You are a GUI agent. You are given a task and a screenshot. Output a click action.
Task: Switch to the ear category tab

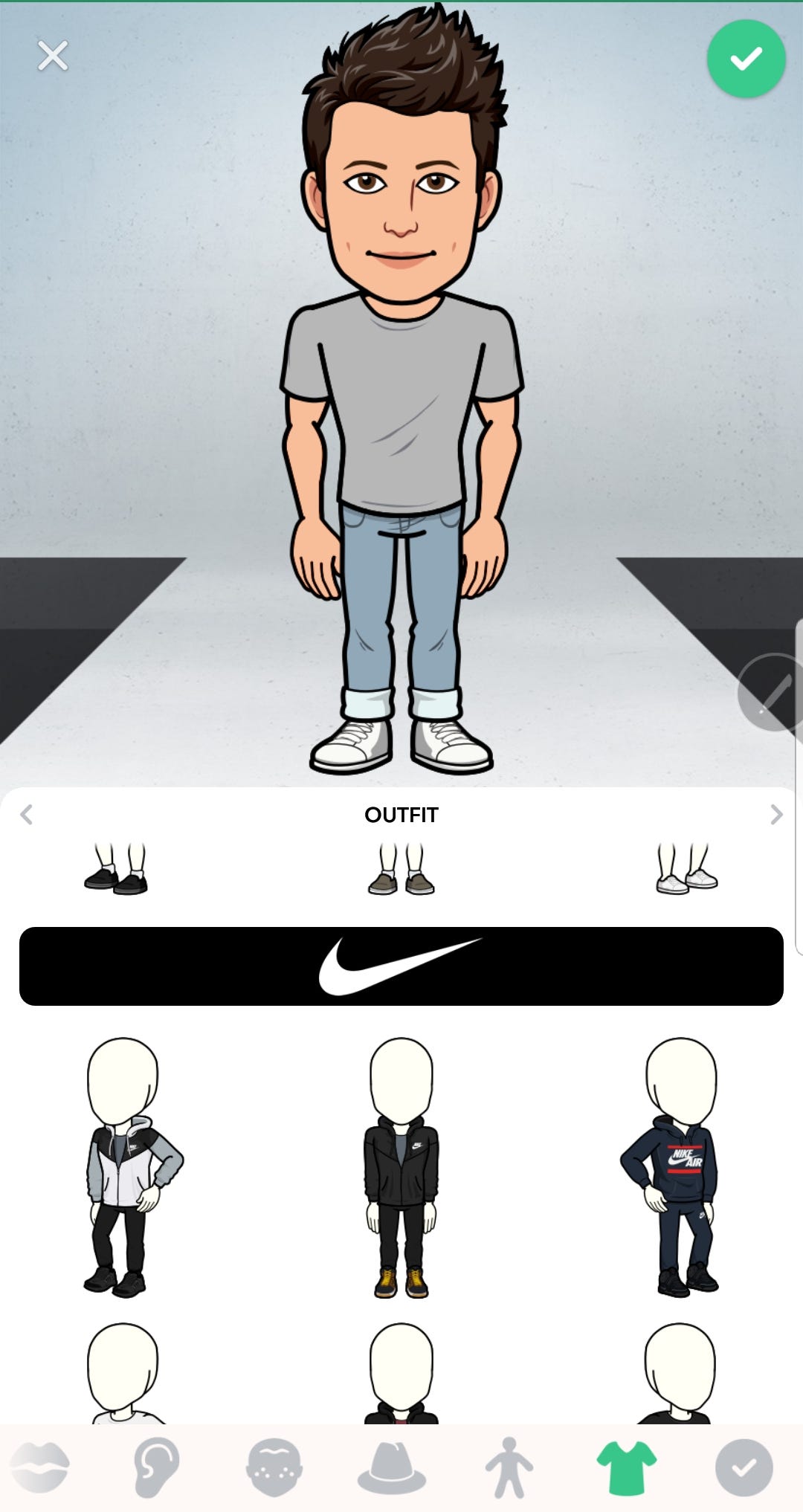(x=156, y=1467)
